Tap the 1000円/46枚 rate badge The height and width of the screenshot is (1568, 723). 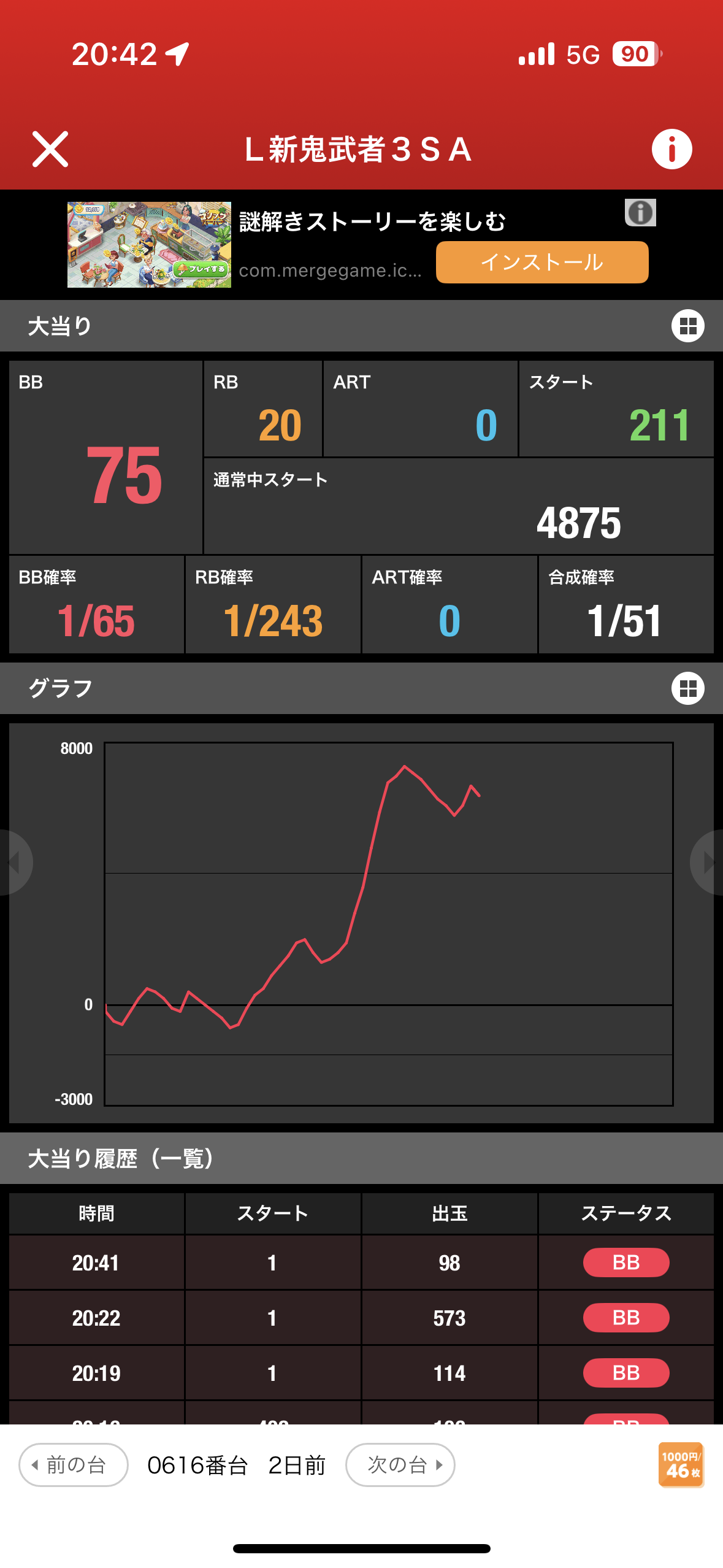(681, 1465)
